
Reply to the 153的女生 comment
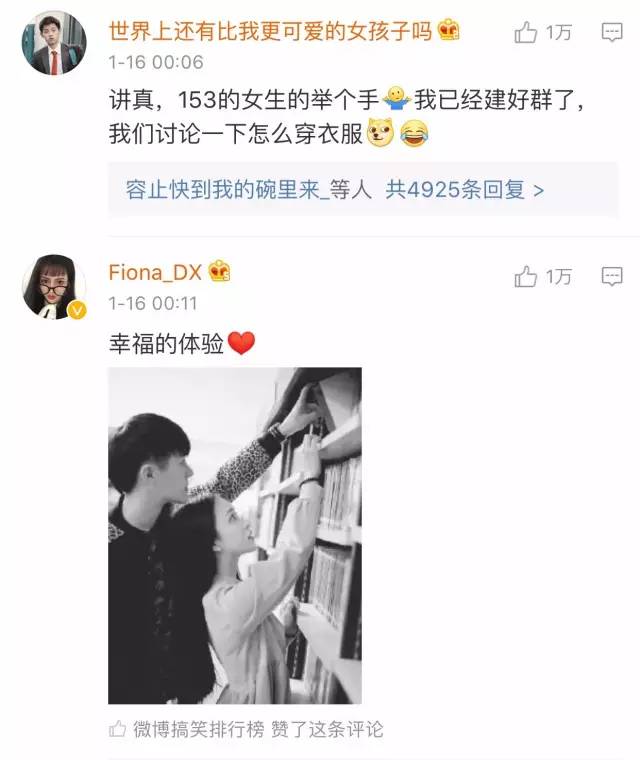point(612,33)
